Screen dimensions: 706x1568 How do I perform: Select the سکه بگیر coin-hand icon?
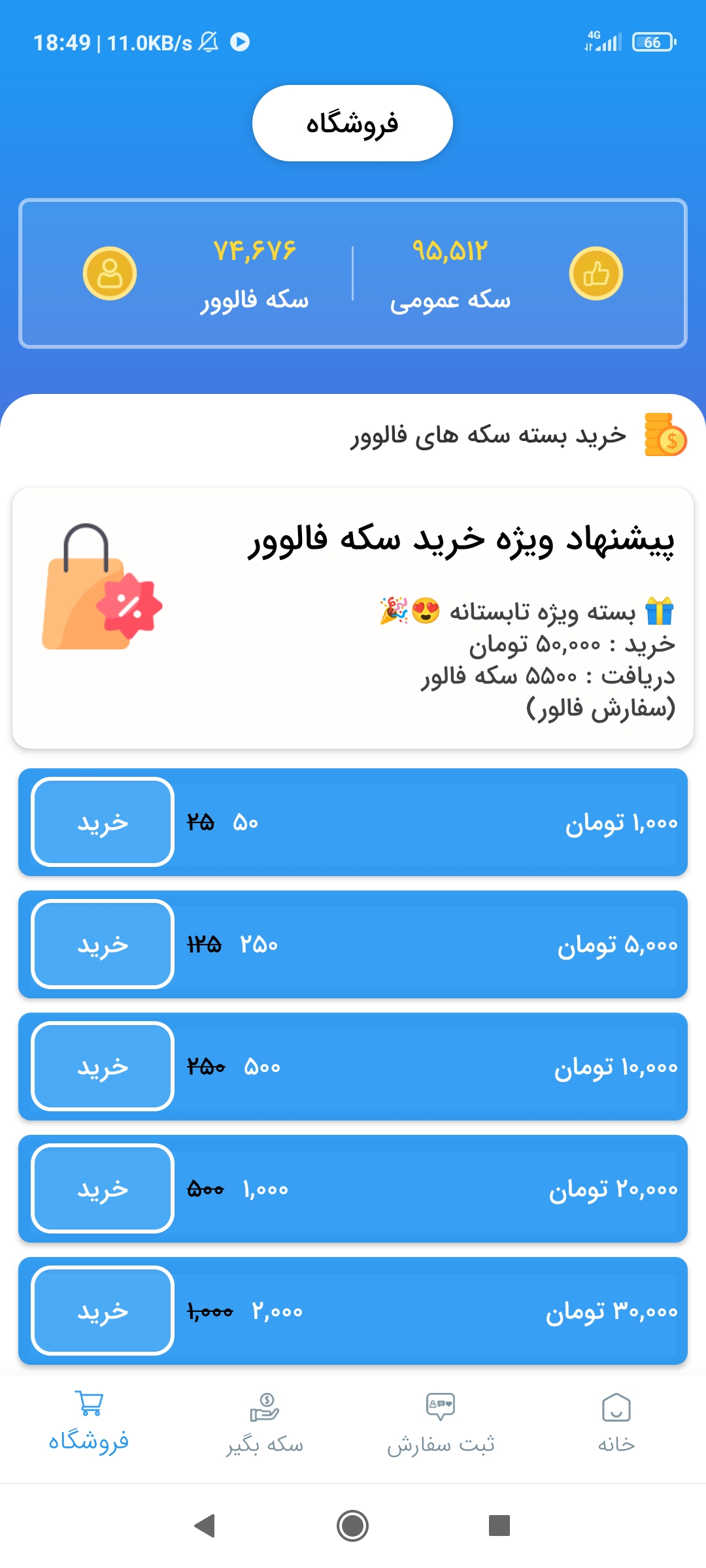(265, 1415)
